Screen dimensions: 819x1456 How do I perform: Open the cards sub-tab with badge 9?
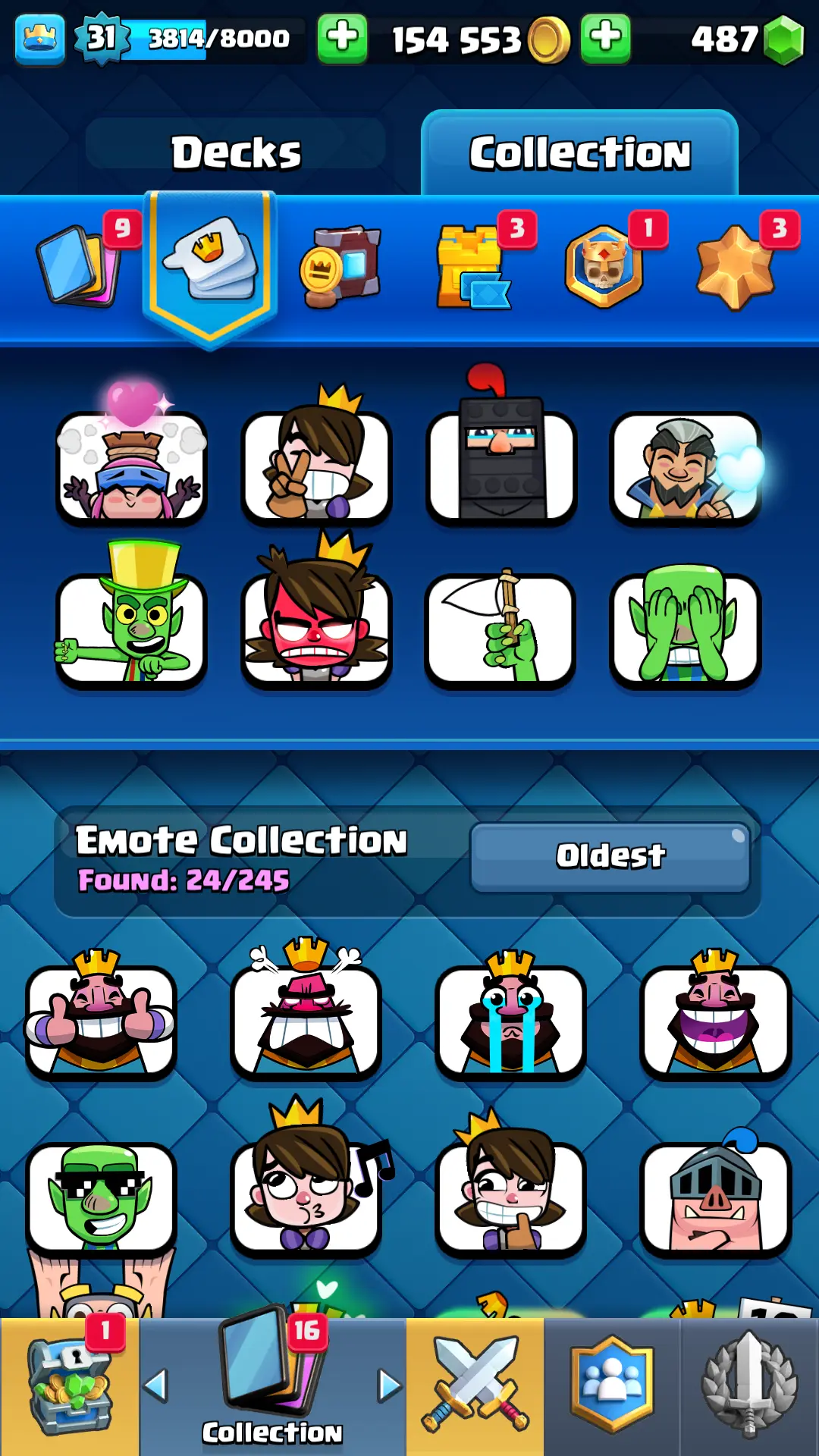click(80, 265)
